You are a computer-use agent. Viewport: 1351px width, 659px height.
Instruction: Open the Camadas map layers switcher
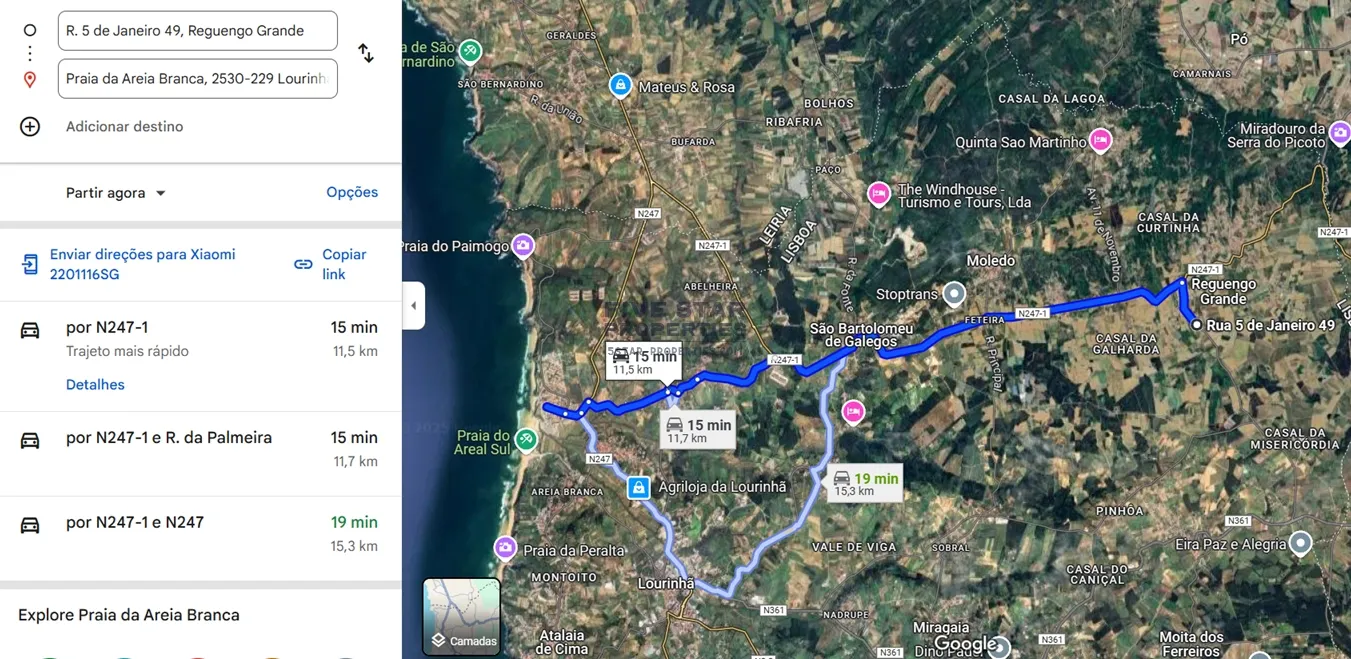[x=461, y=617]
